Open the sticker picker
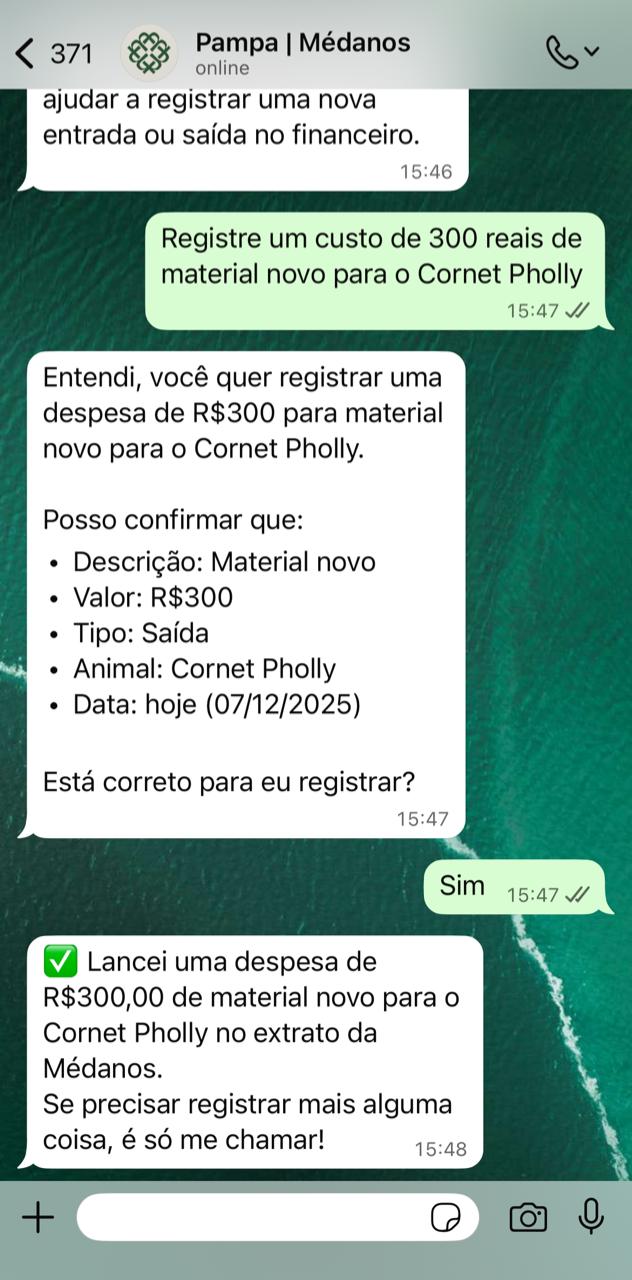This screenshot has height=1280, width=632. 445,1217
